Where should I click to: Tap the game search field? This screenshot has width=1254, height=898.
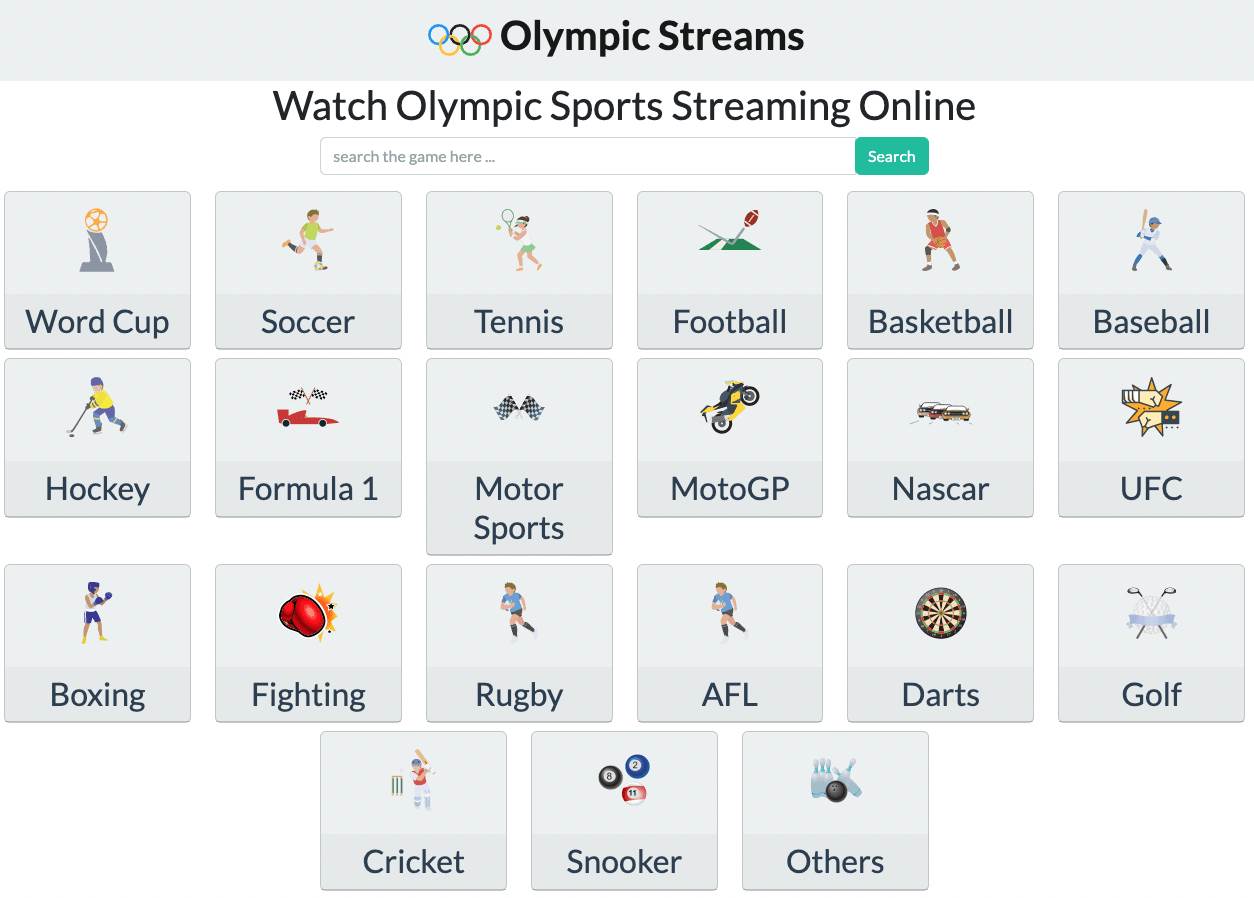click(x=587, y=157)
